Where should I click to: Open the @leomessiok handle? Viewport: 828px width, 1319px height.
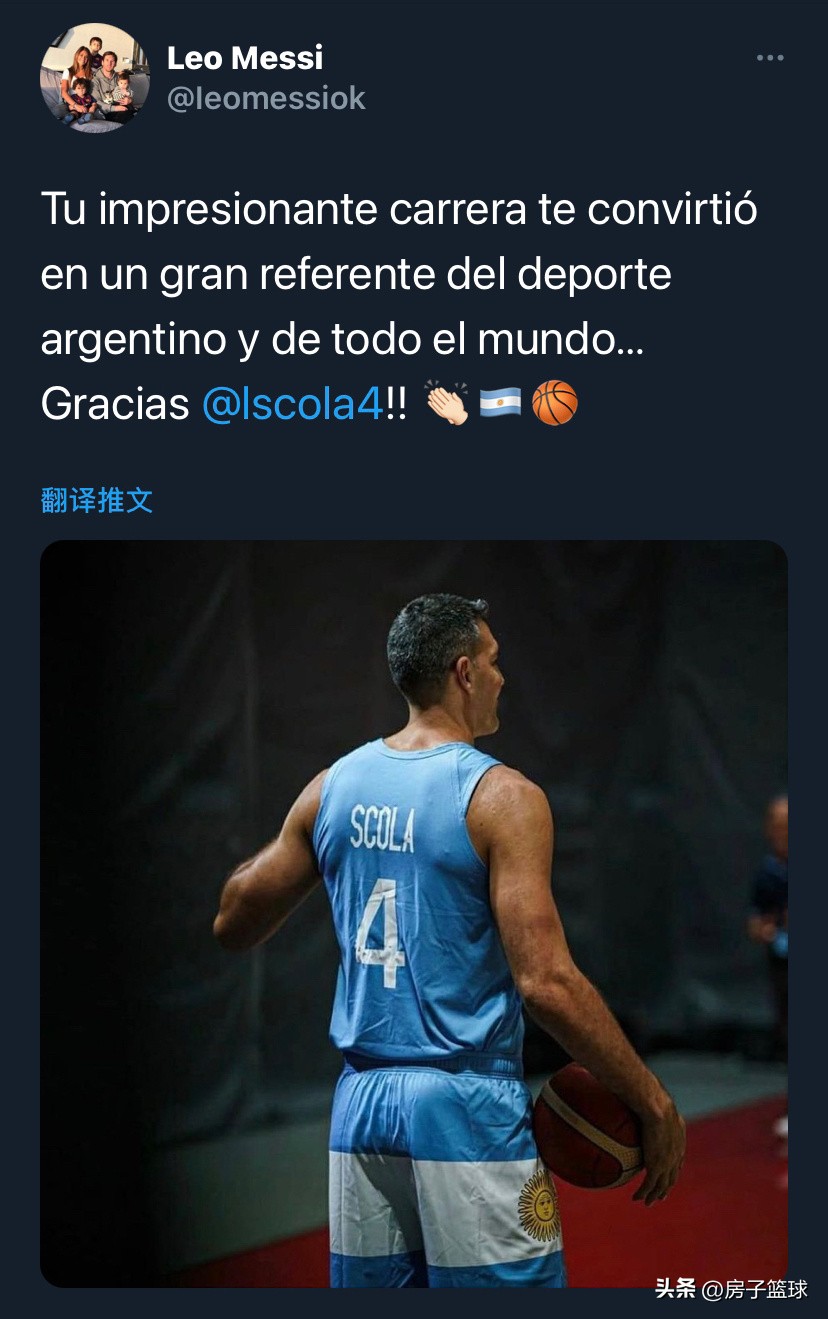(266, 98)
